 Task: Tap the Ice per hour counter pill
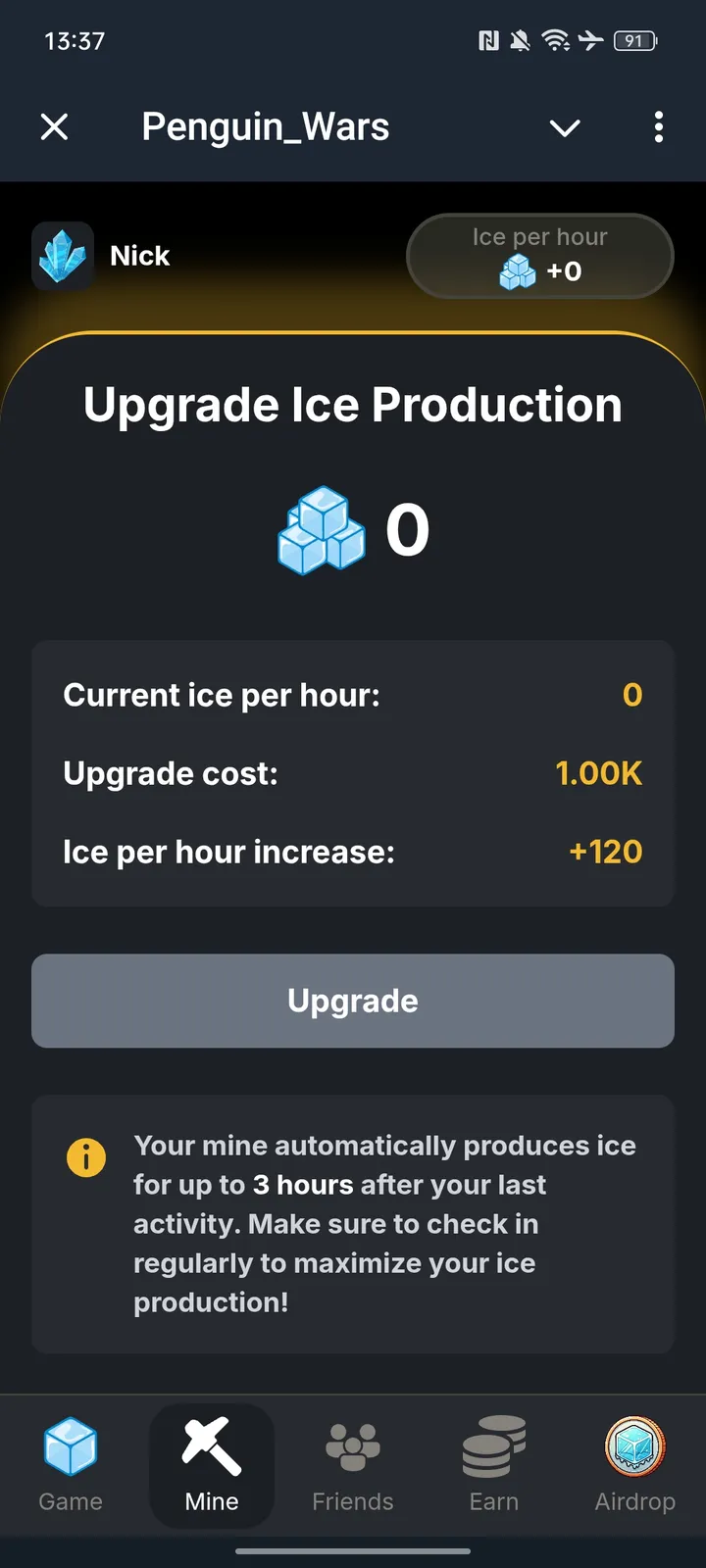tap(539, 256)
